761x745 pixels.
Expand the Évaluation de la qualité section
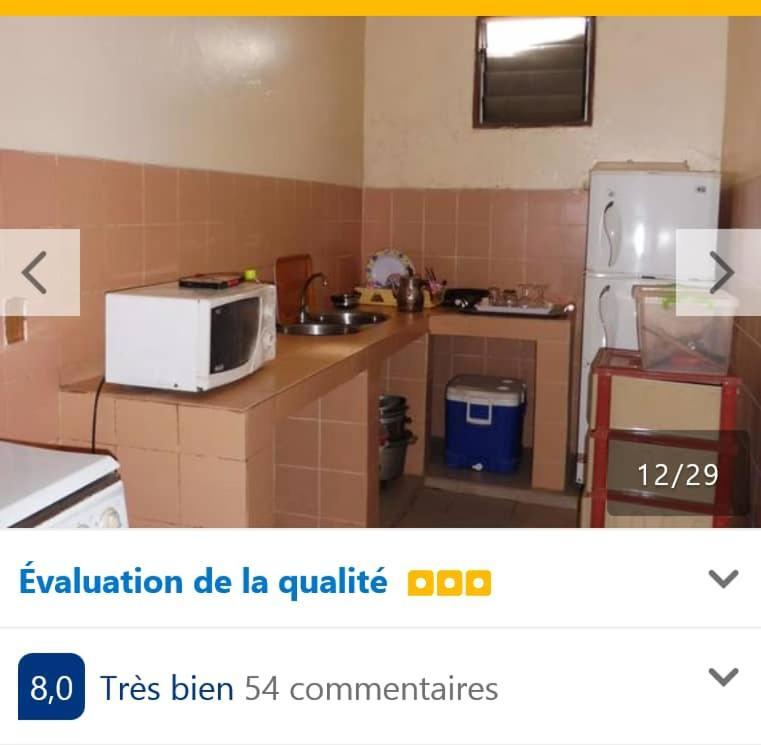(722, 579)
